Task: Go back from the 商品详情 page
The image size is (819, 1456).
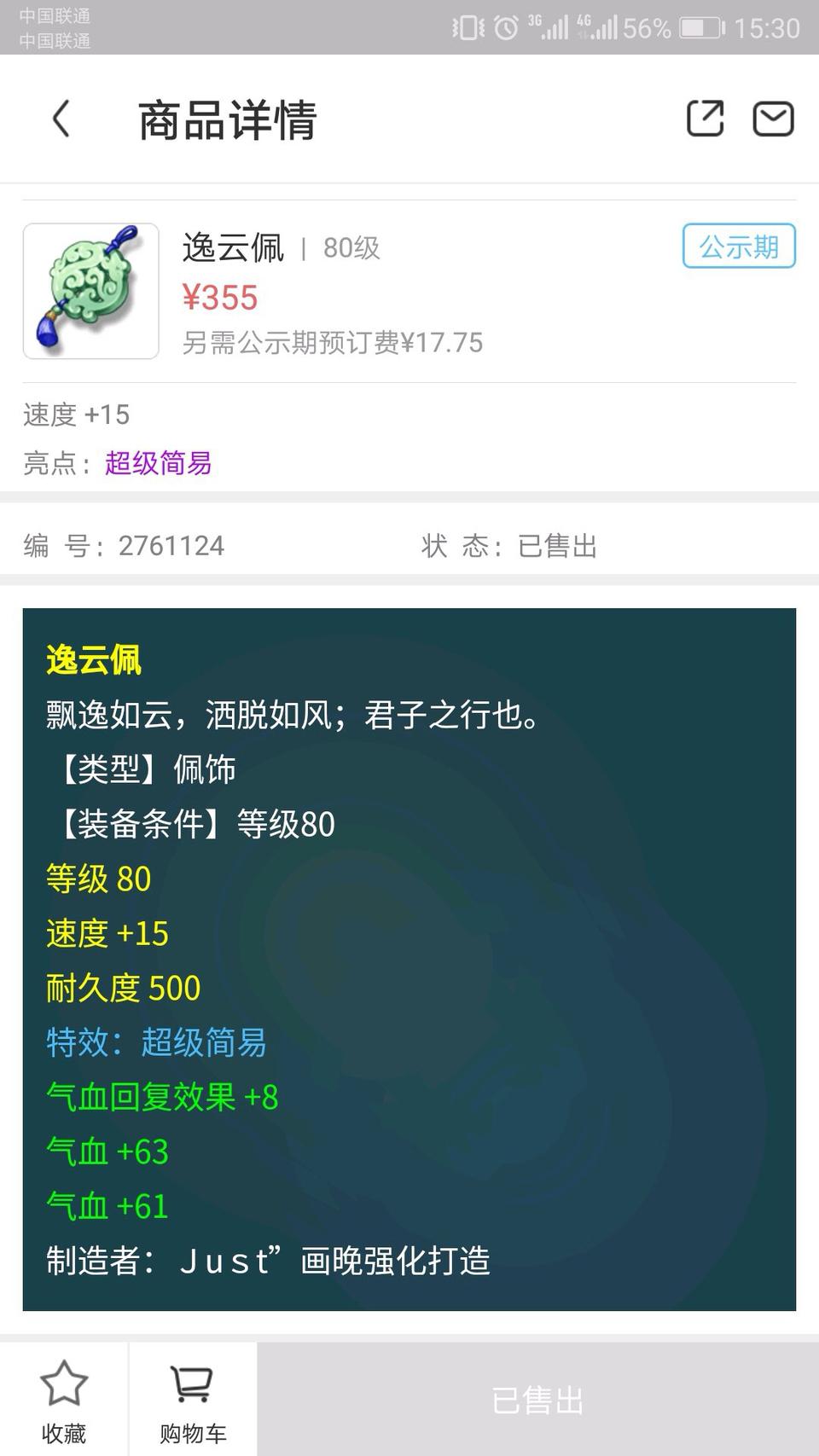Action: [x=61, y=119]
